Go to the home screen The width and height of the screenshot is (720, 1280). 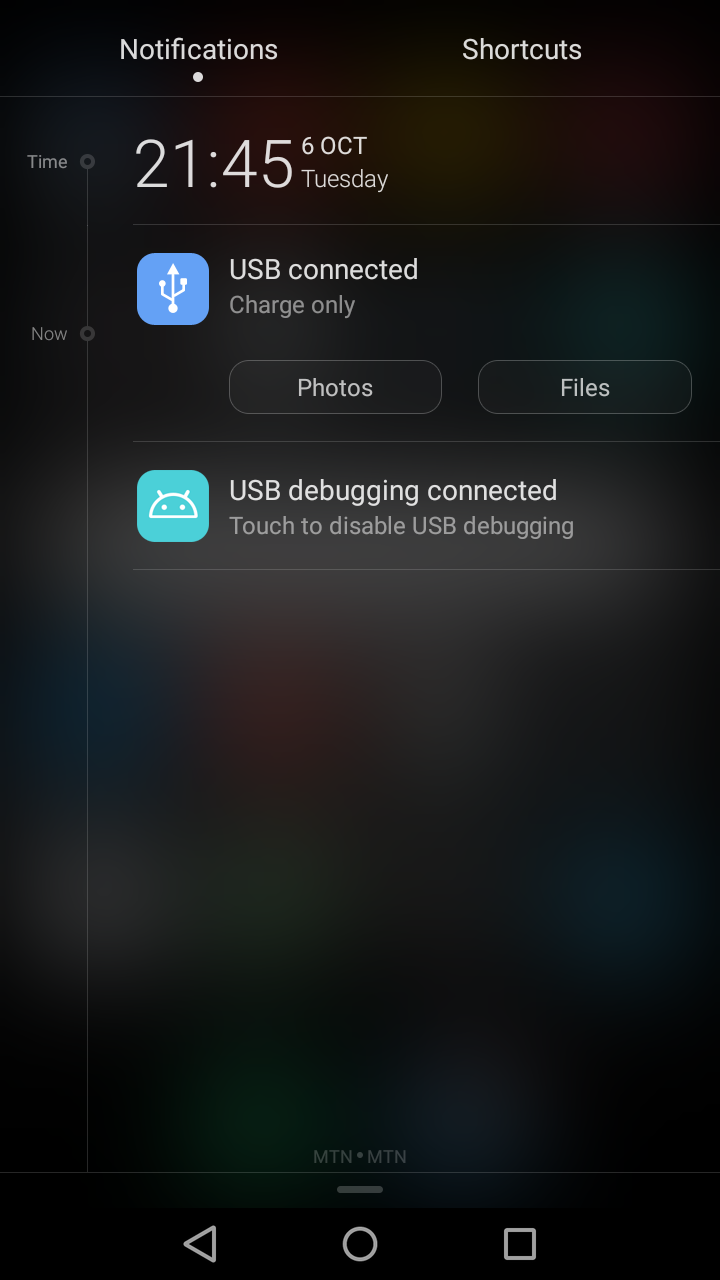pos(360,1244)
